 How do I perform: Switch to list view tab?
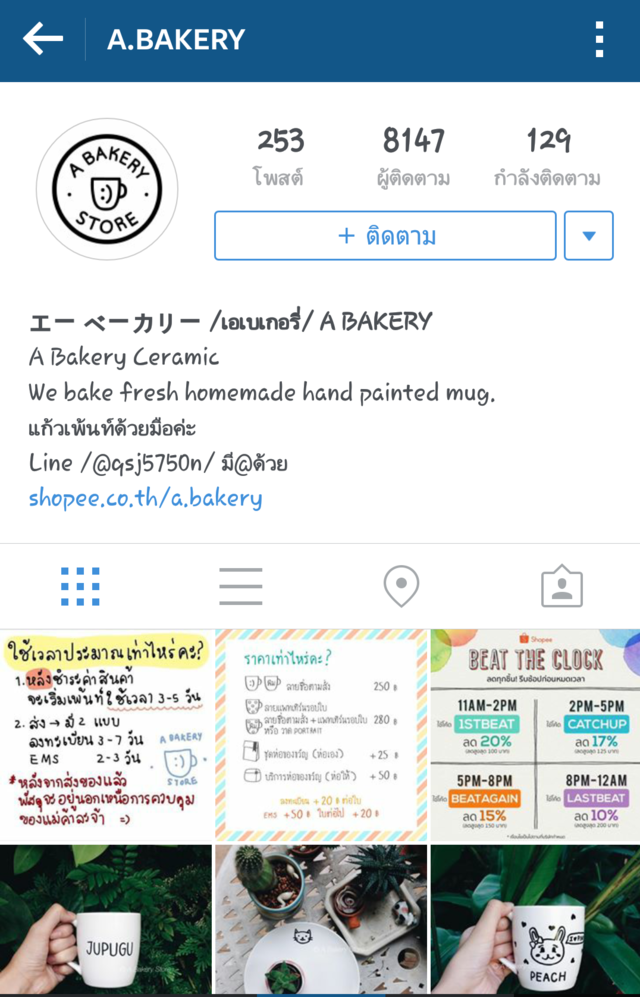pyautogui.click(x=240, y=587)
